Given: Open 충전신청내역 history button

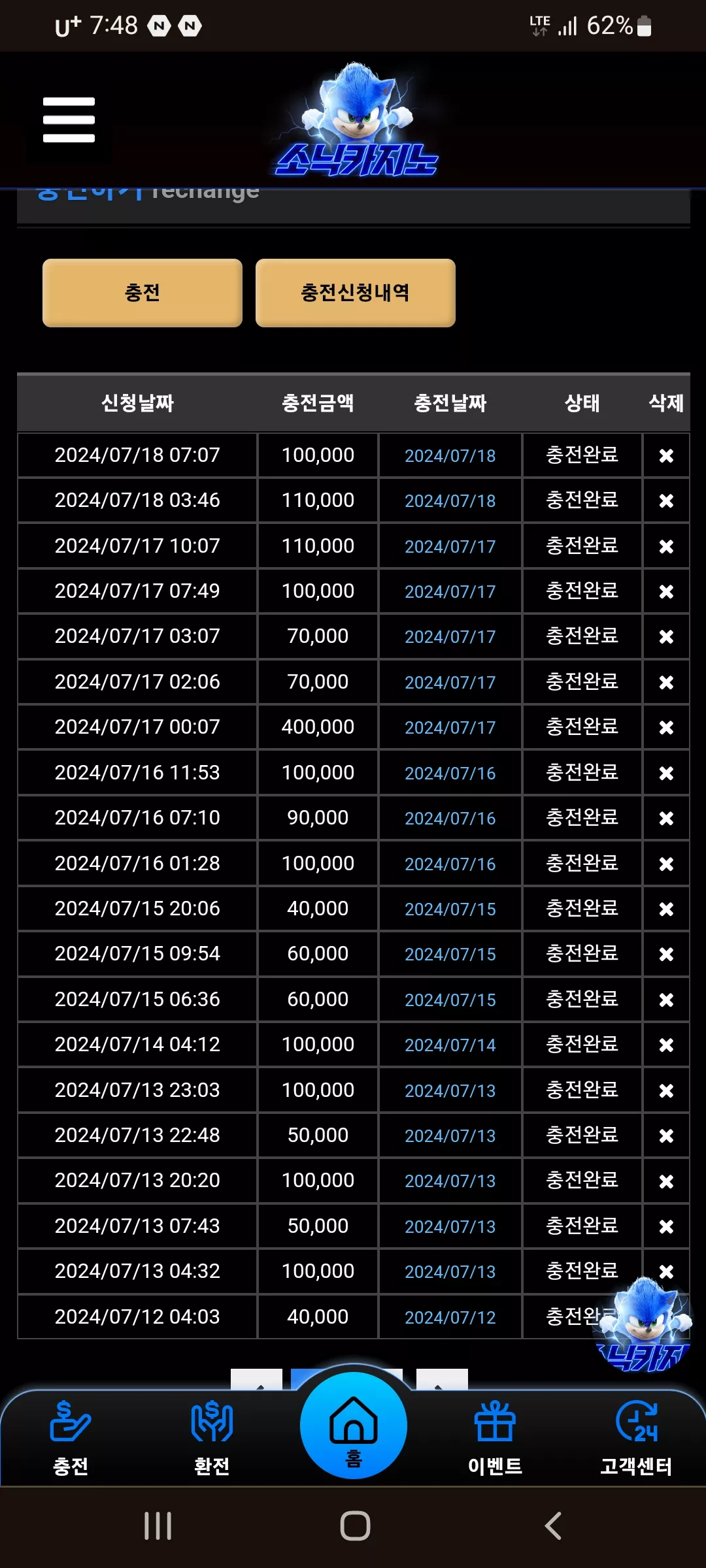Looking at the screenshot, I should point(355,293).
